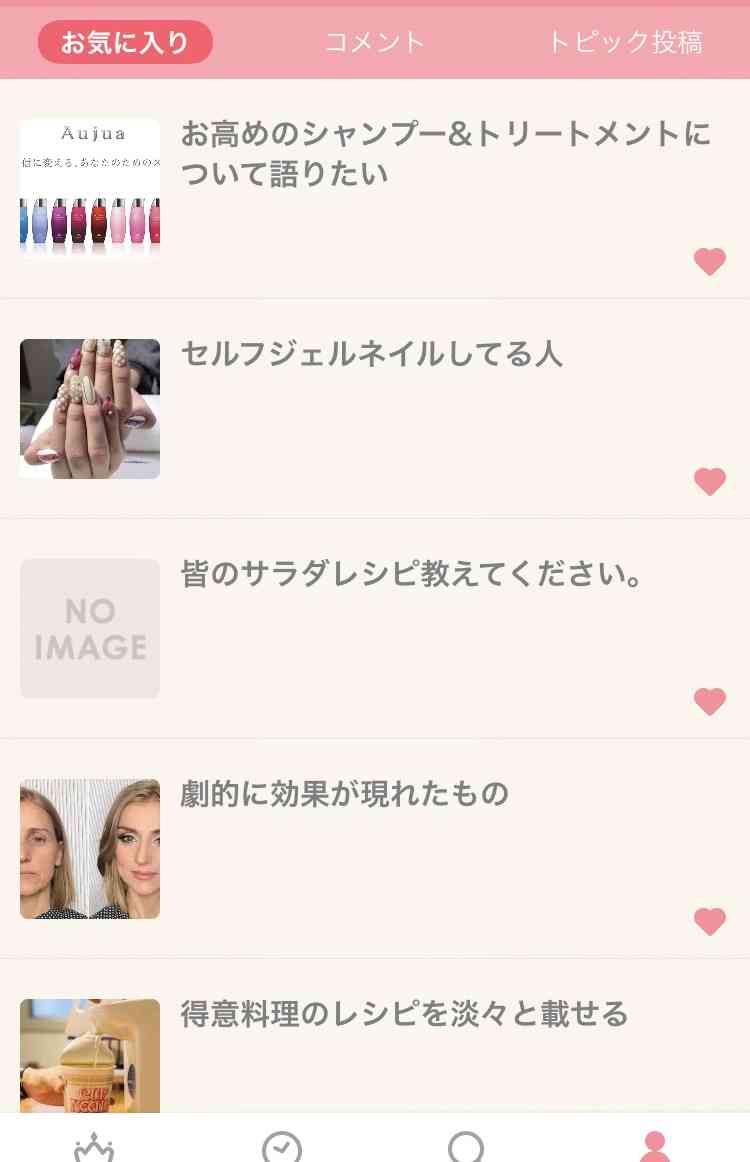Viewport: 750px width, 1162px height.
Task: Open the トピック投稿 tab
Action: tap(628, 42)
